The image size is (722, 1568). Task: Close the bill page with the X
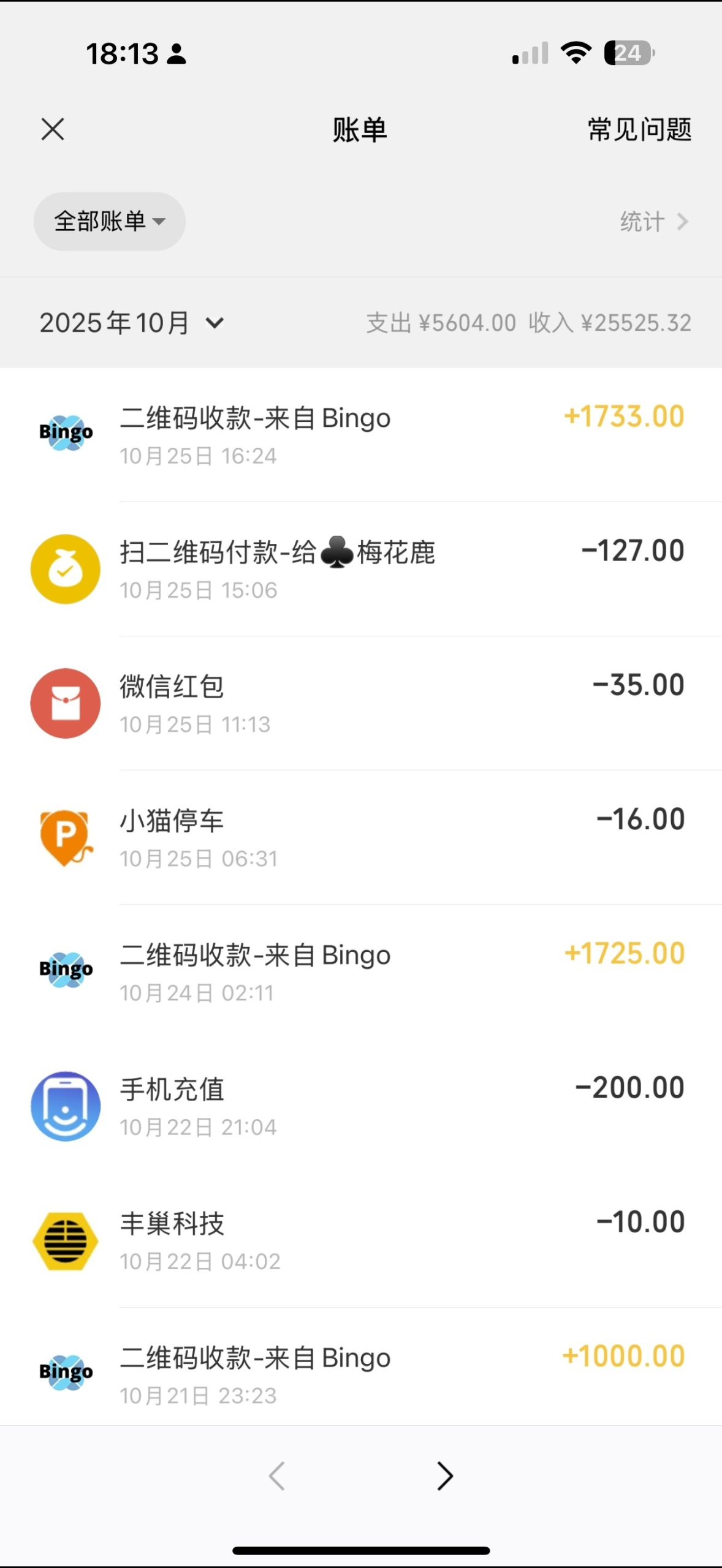click(x=53, y=129)
